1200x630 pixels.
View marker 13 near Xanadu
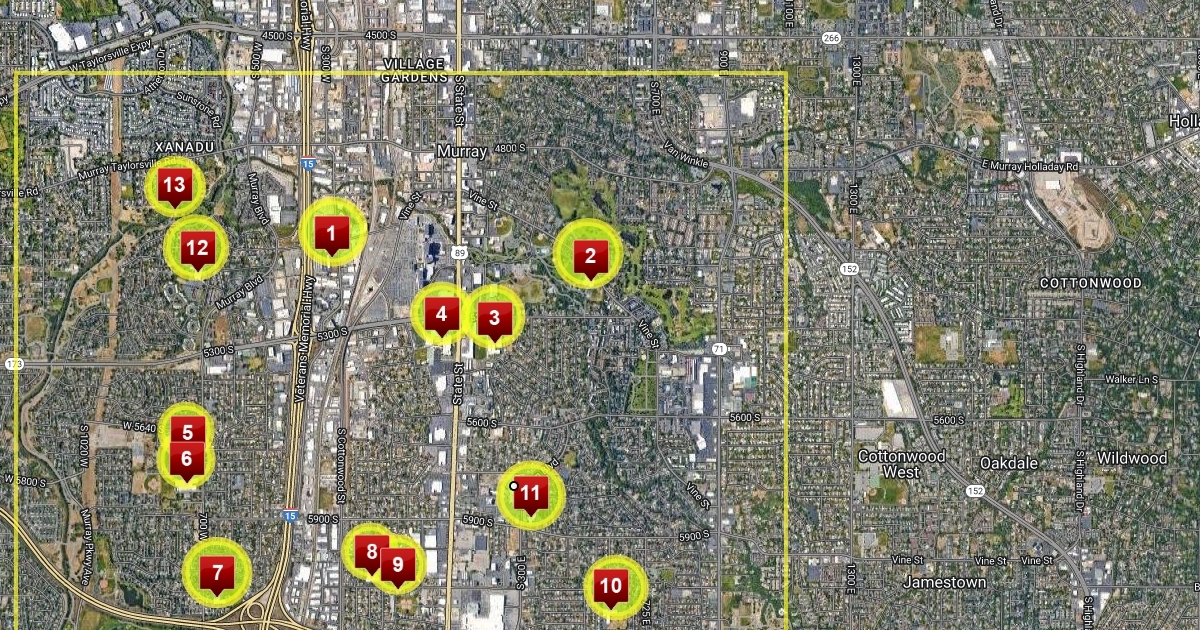tap(174, 185)
